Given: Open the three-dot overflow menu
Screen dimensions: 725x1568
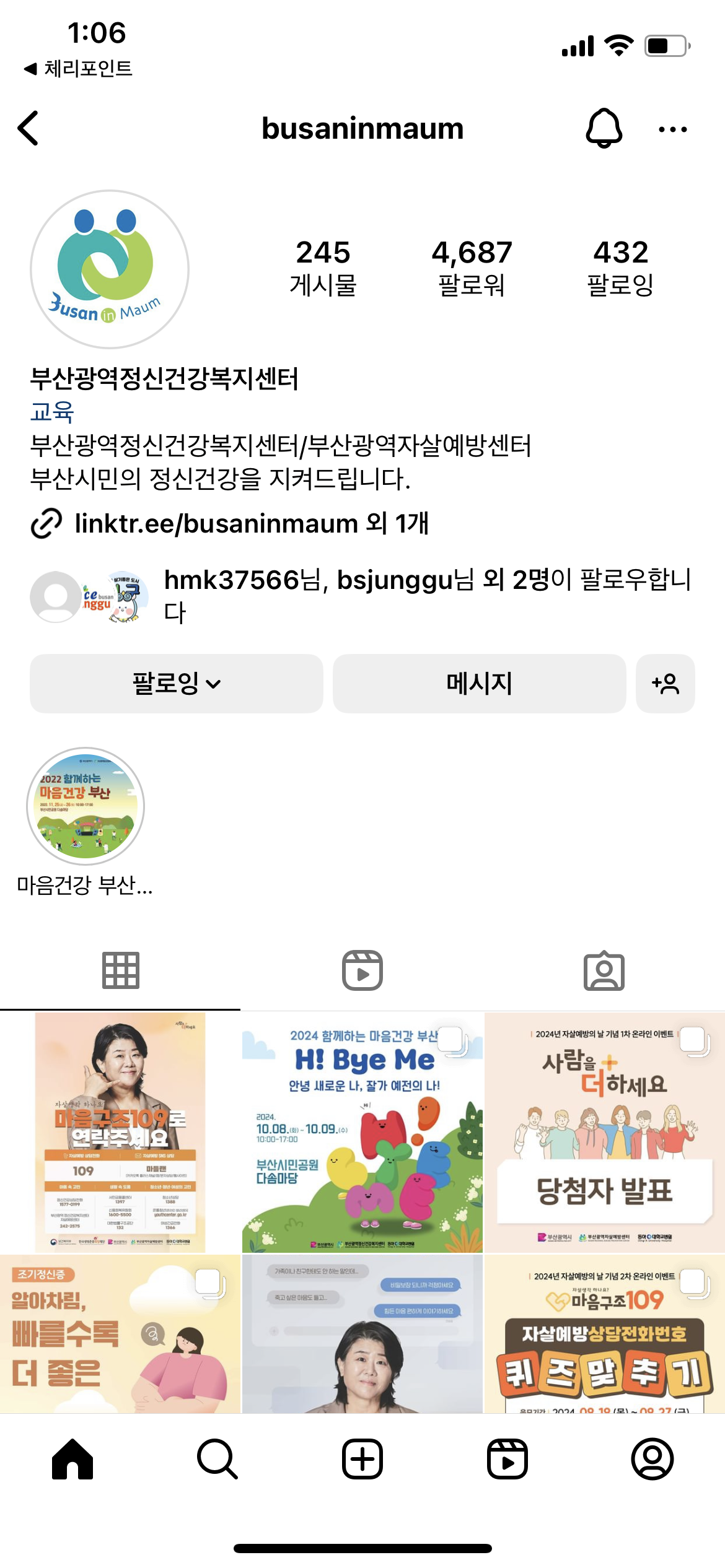Looking at the screenshot, I should pos(672,129).
